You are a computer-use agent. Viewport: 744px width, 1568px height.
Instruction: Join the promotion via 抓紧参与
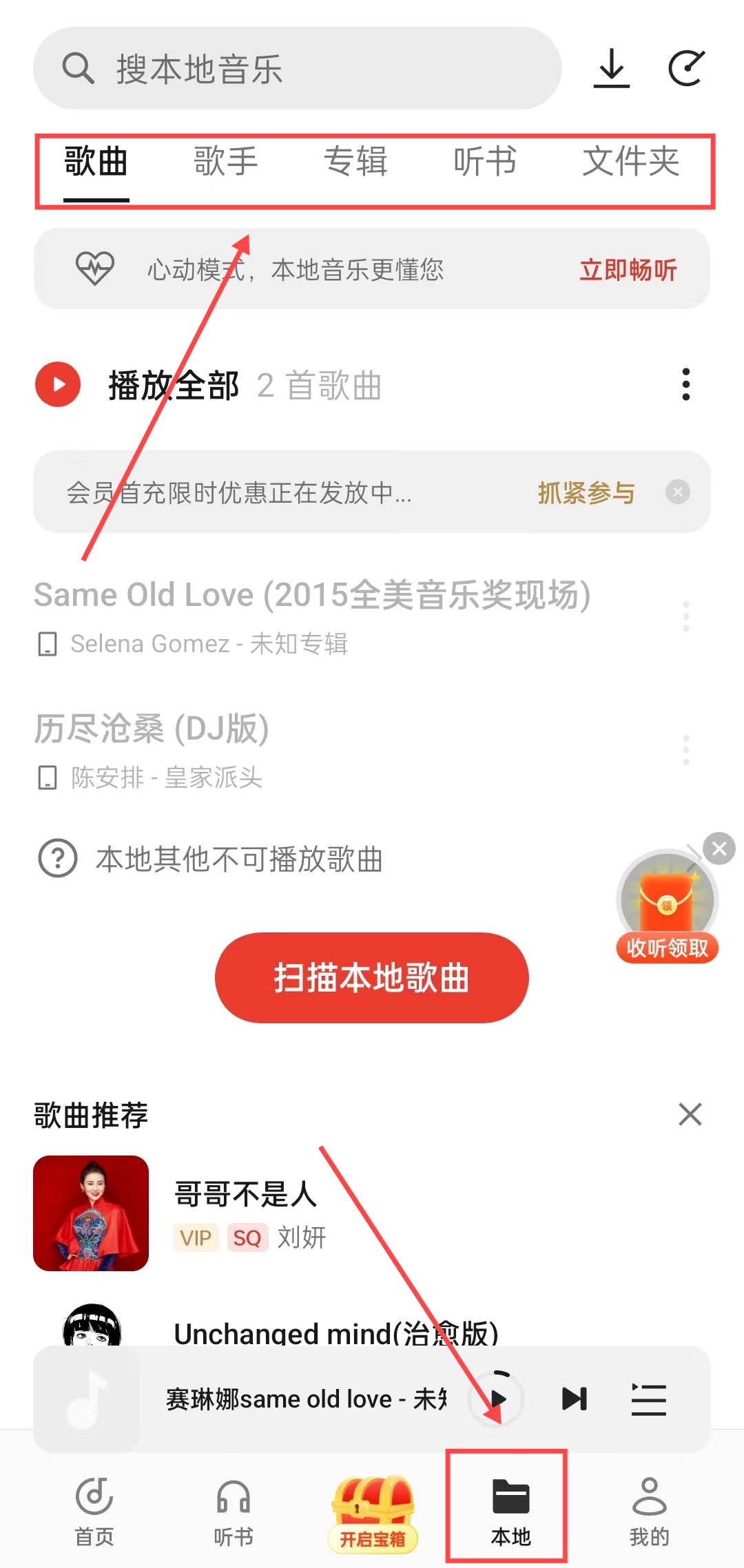[586, 492]
